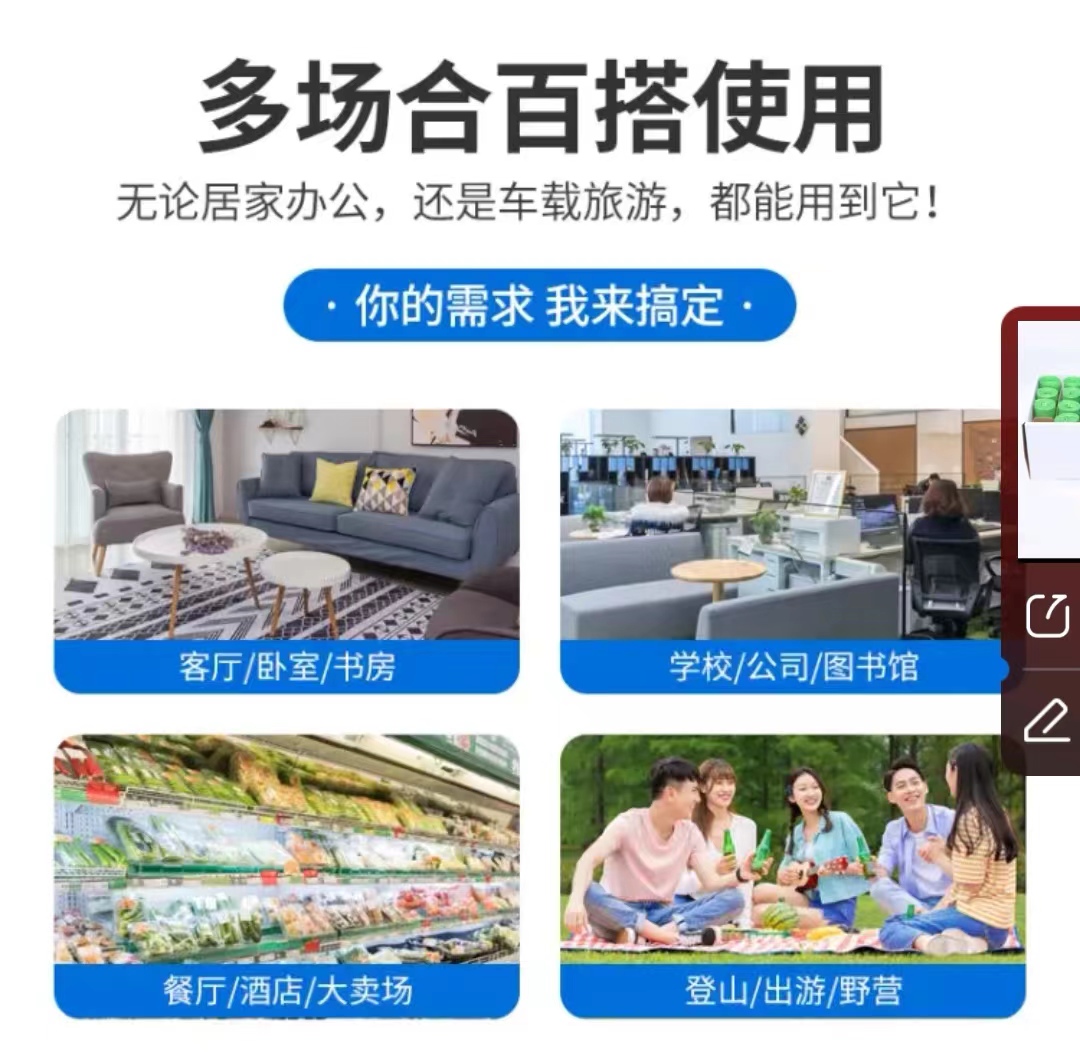Open the screenshot preview thumbnail

(1049, 440)
